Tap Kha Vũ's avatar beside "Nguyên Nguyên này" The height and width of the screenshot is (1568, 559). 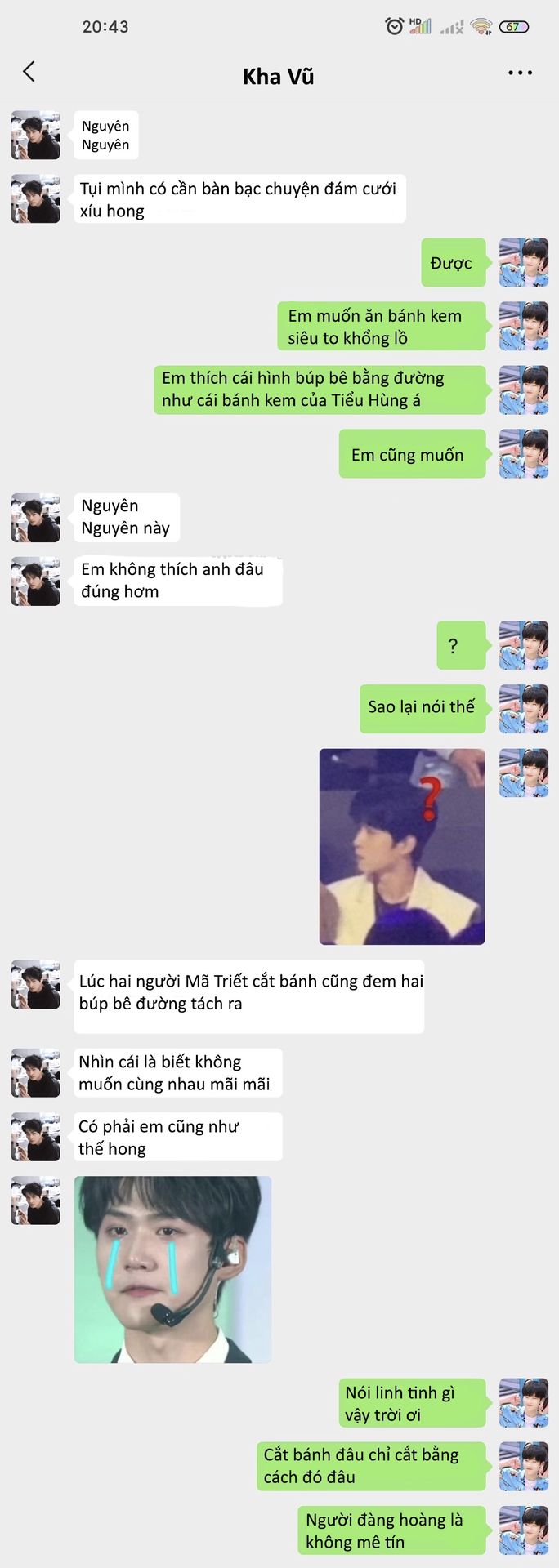click(x=35, y=518)
